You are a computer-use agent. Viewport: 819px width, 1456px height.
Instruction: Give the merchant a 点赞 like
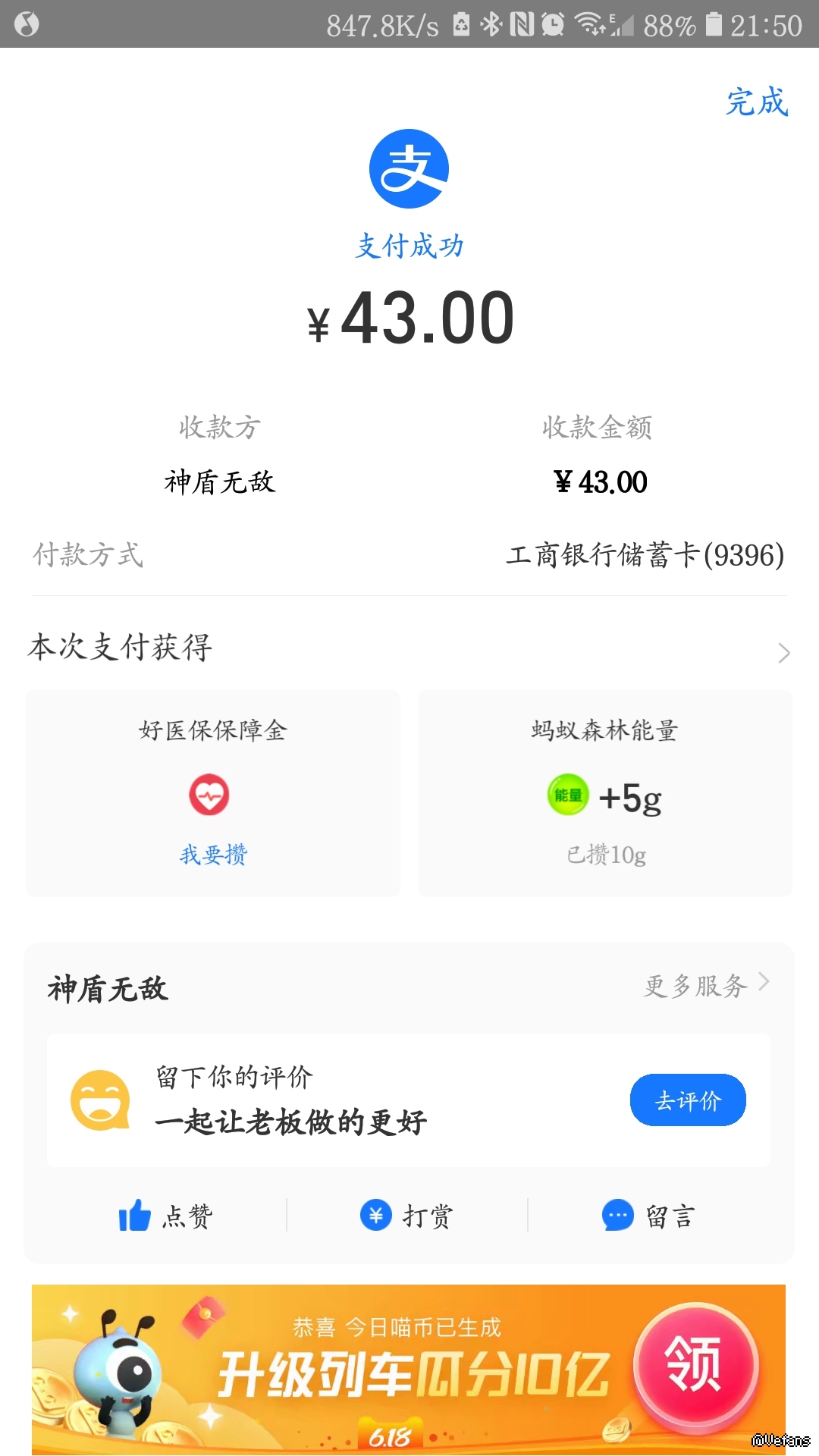coord(166,1216)
